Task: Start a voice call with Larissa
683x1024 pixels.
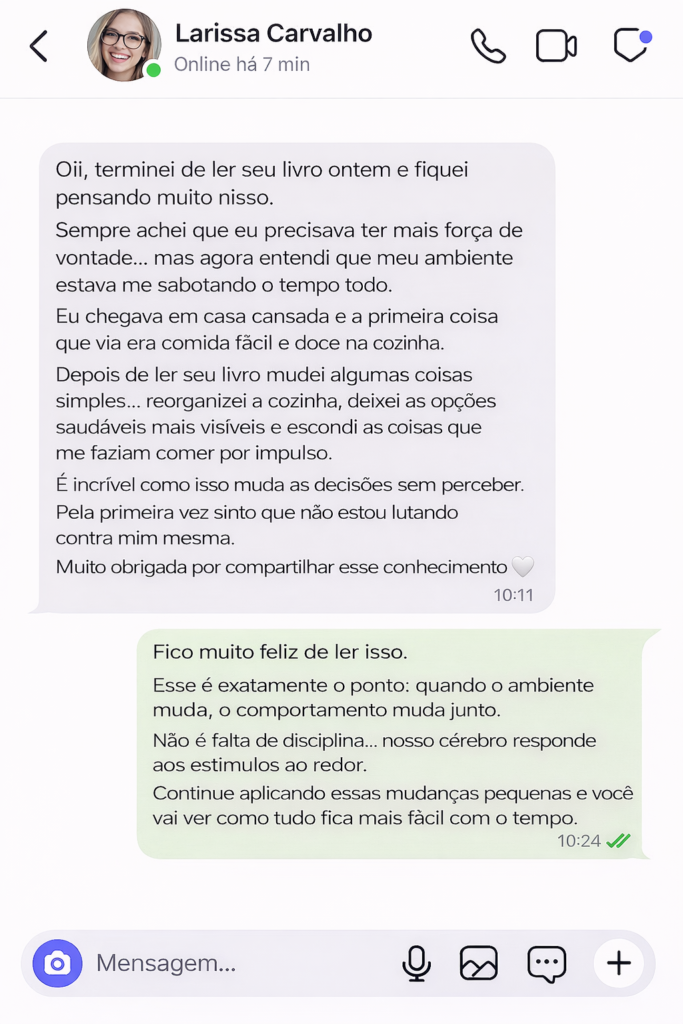Action: coord(488,46)
